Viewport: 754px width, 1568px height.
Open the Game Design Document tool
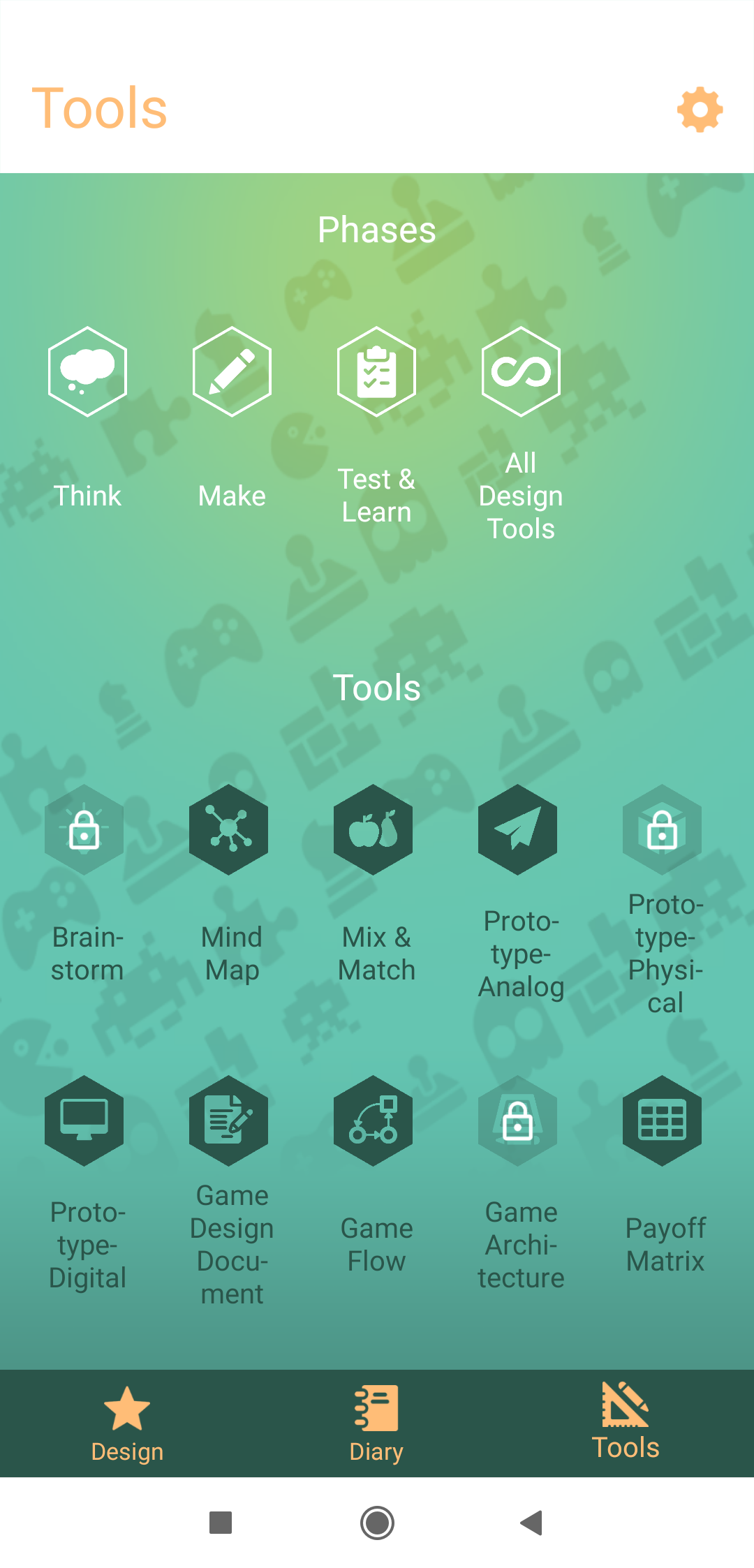229,1120
